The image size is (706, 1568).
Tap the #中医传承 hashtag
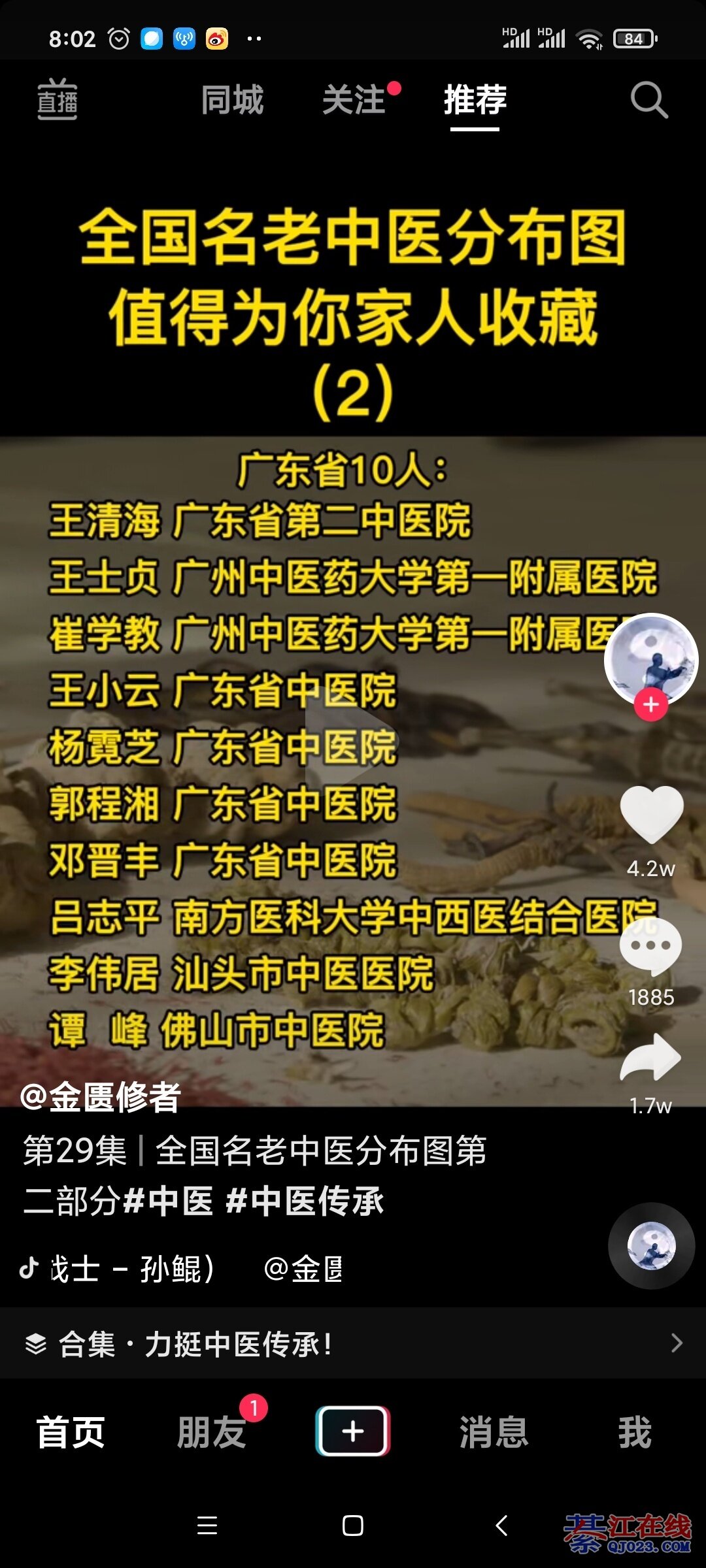pos(305,1201)
